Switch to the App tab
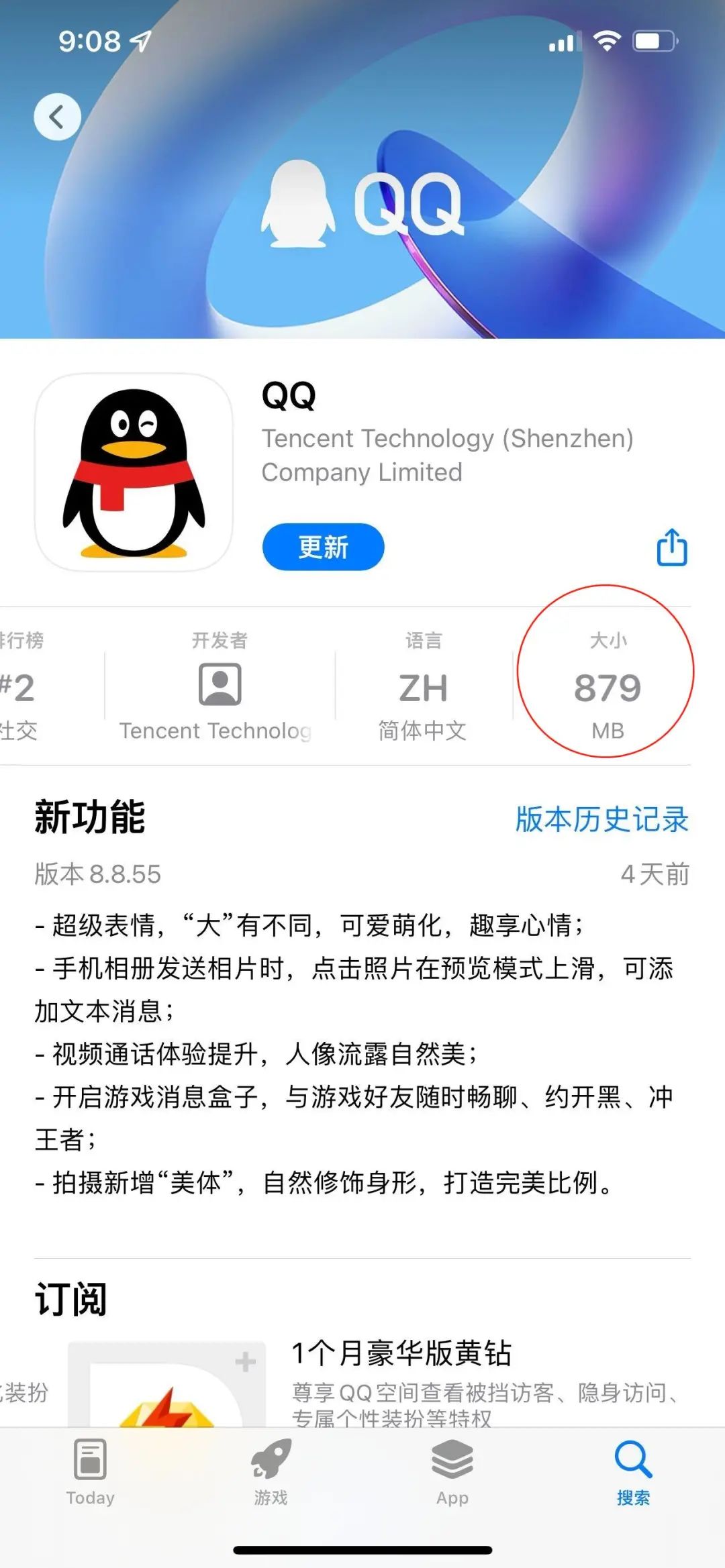The height and width of the screenshot is (1568, 725). 452,1471
